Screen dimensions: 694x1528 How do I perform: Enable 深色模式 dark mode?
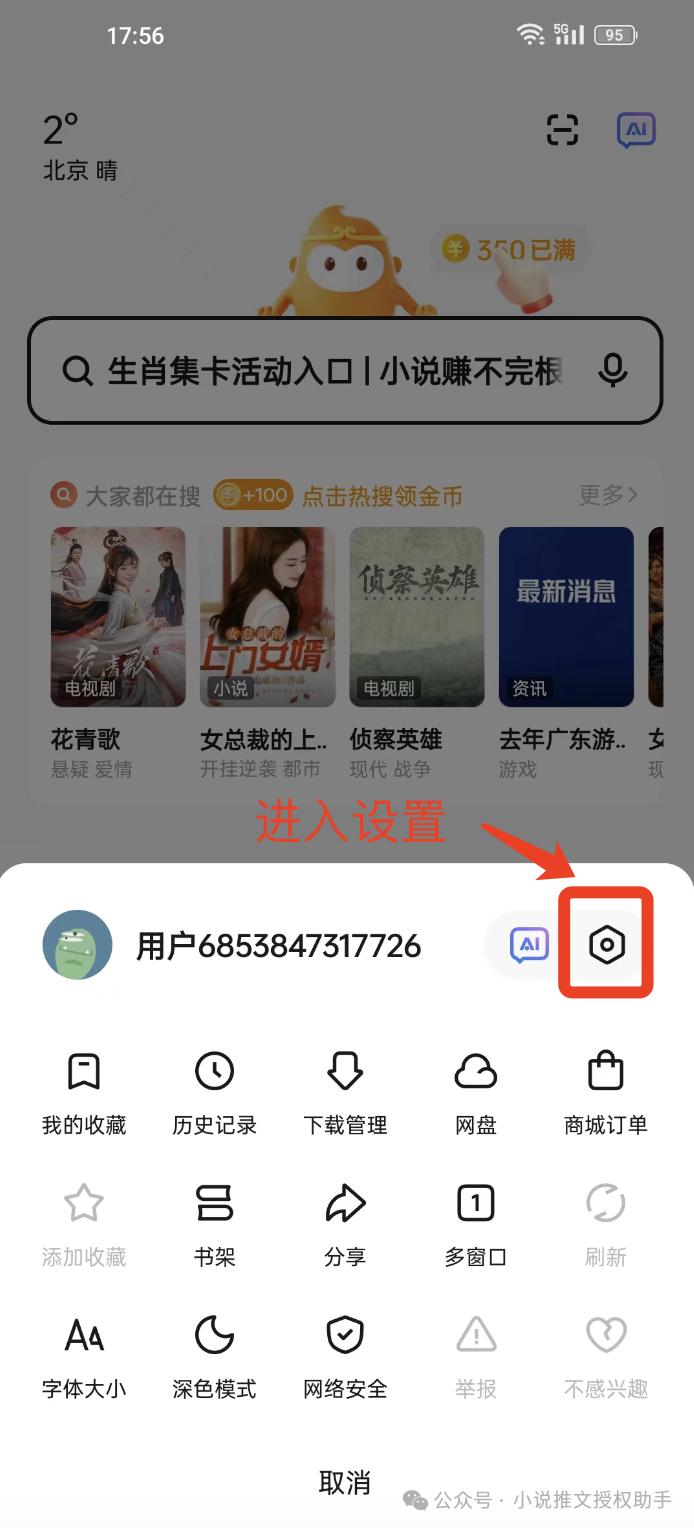click(214, 1356)
